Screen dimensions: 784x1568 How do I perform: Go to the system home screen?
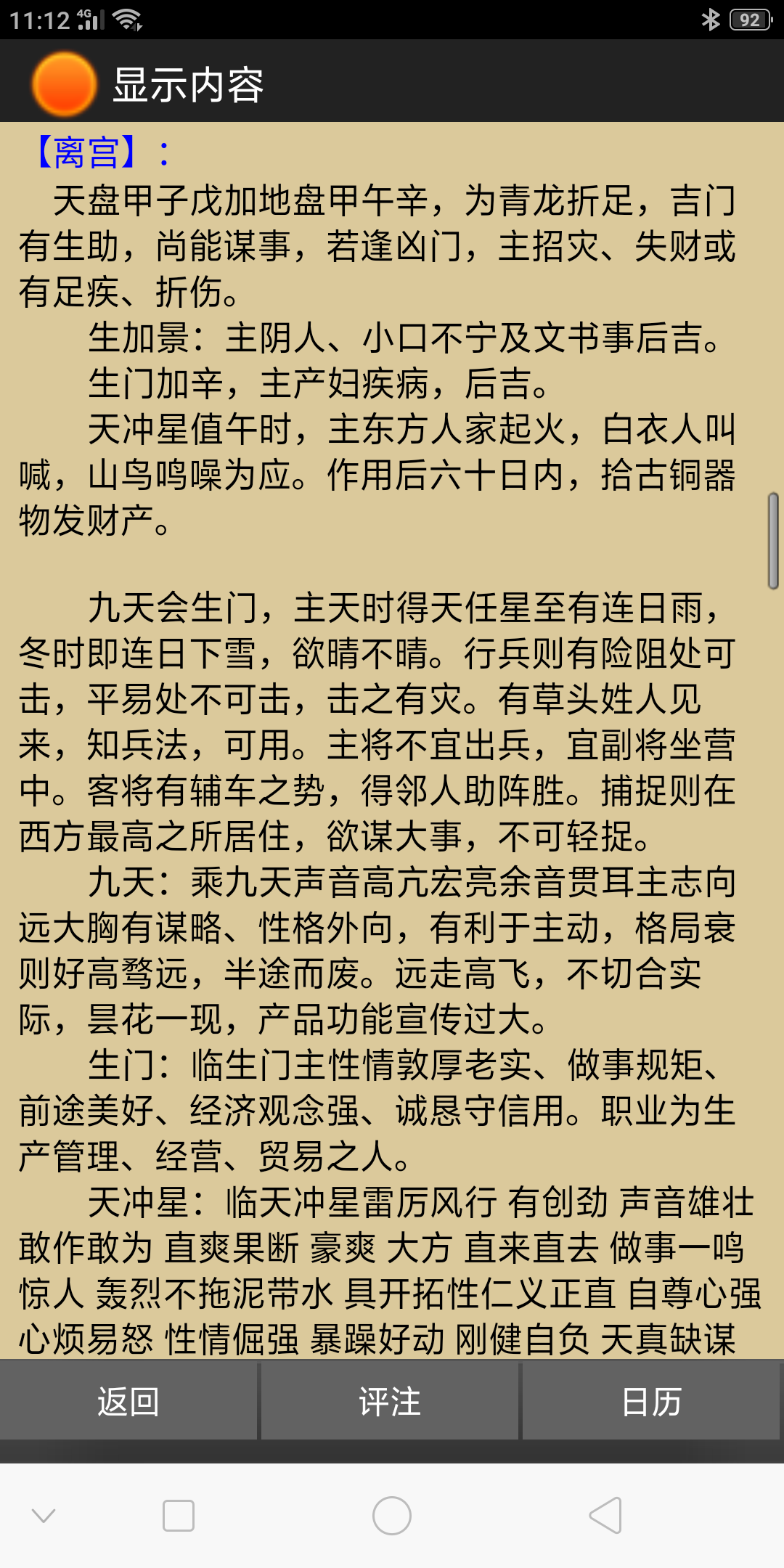pyautogui.click(x=392, y=1516)
